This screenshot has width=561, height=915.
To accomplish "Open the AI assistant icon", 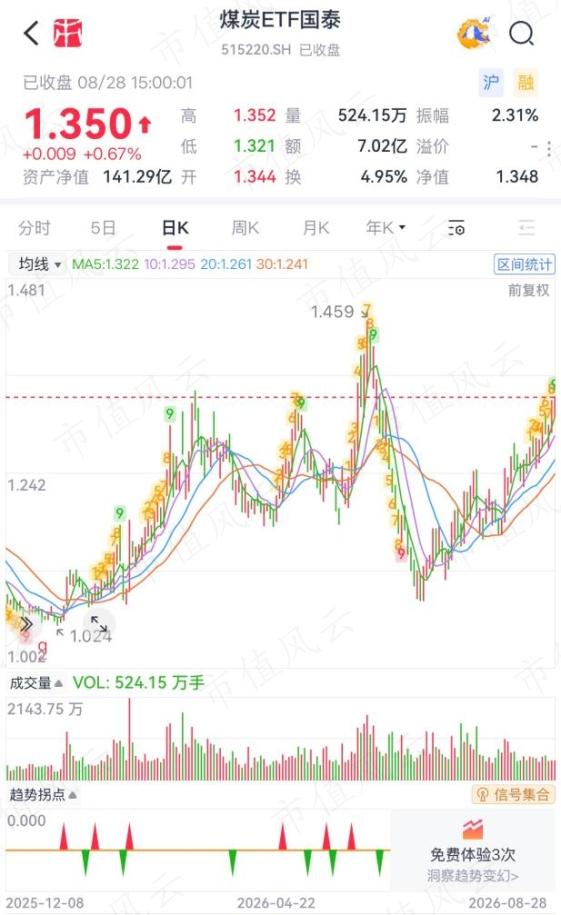I will point(474,33).
